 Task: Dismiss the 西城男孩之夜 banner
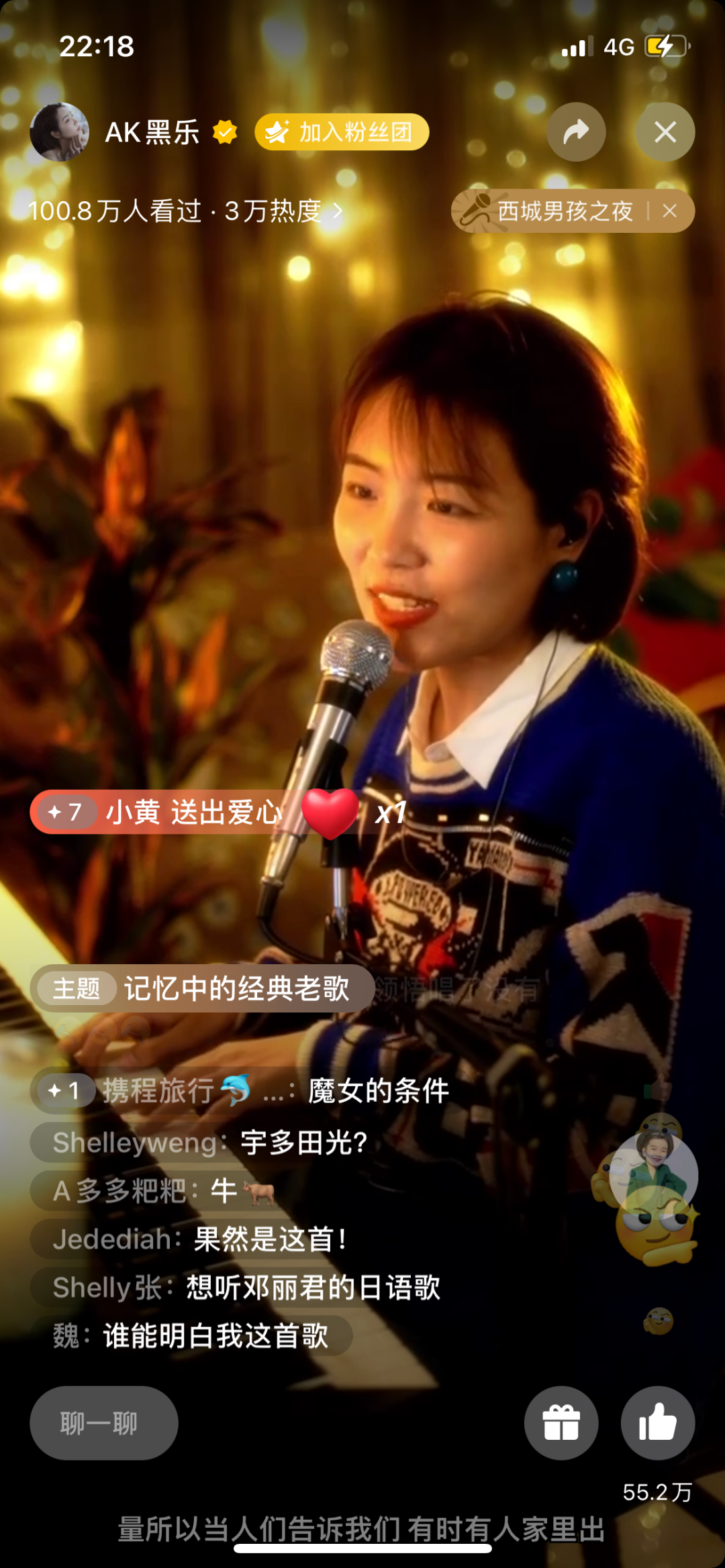(x=669, y=211)
